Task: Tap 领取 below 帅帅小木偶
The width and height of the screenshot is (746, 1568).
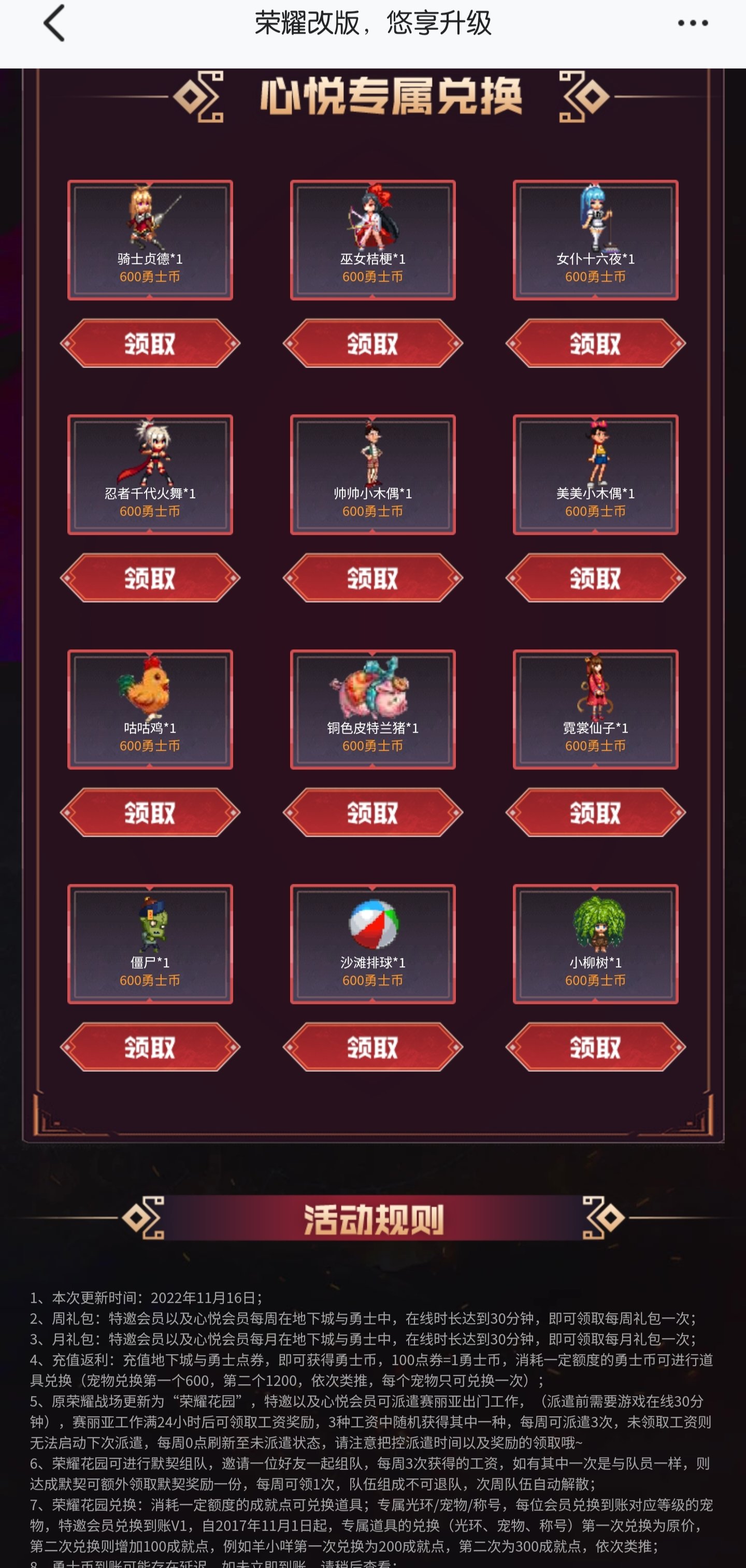Action: (372, 578)
